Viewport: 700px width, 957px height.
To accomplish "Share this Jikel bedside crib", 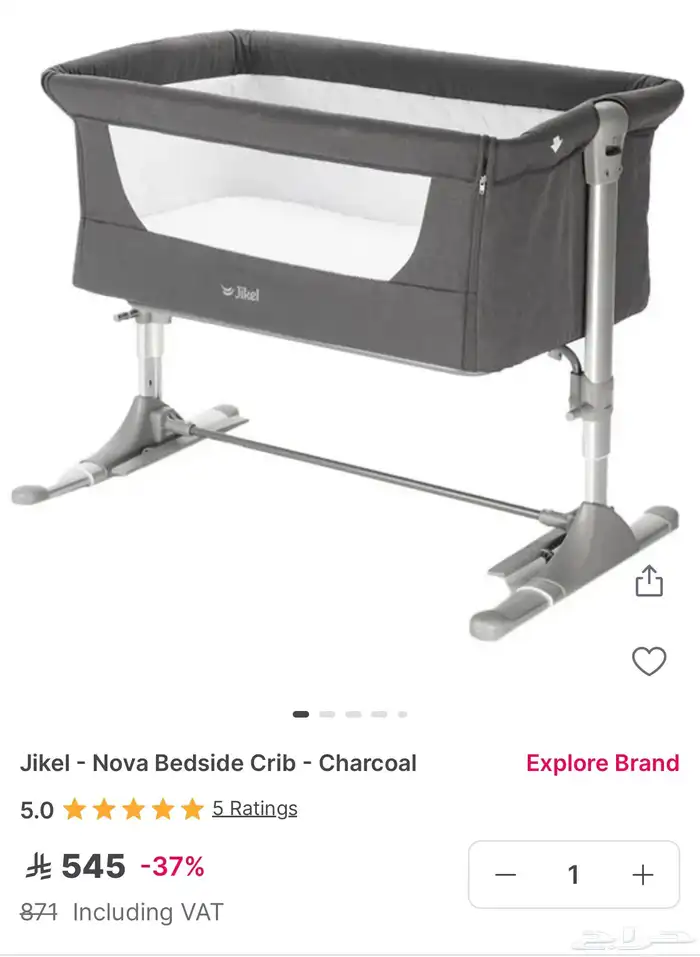I will tap(649, 581).
